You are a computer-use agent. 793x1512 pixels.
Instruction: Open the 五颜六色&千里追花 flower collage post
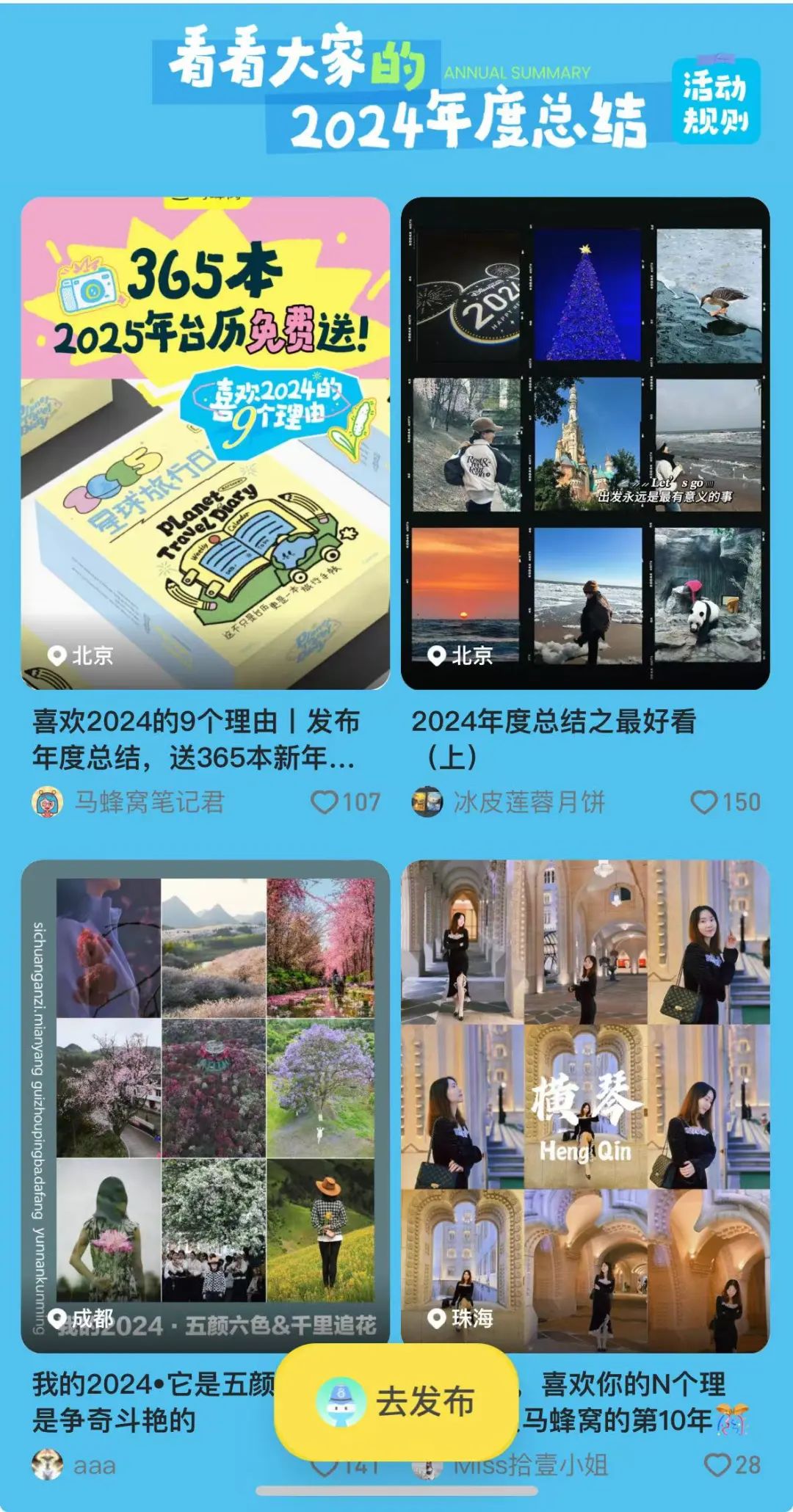(205, 1106)
